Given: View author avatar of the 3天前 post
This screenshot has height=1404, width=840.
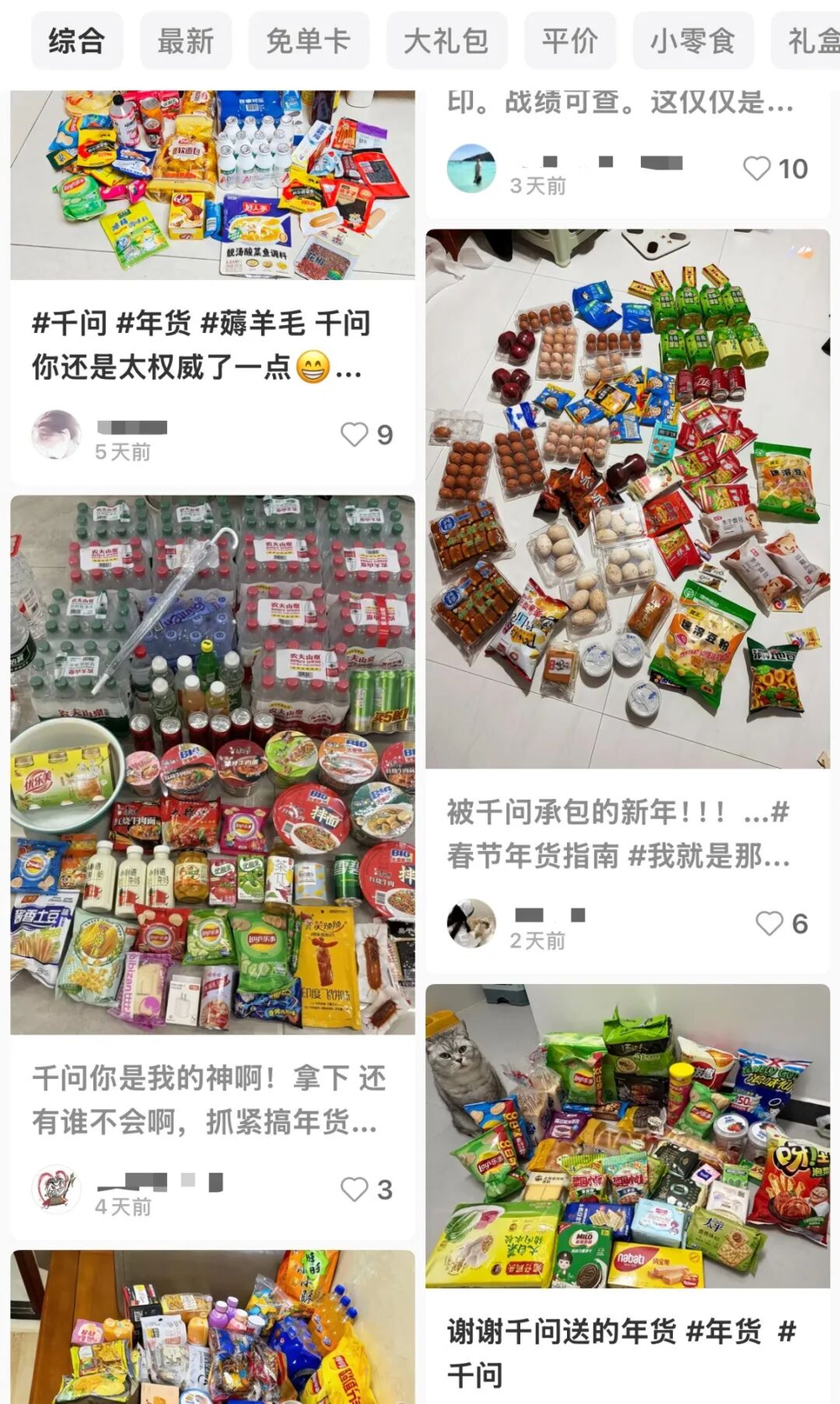Looking at the screenshot, I should 471,169.
